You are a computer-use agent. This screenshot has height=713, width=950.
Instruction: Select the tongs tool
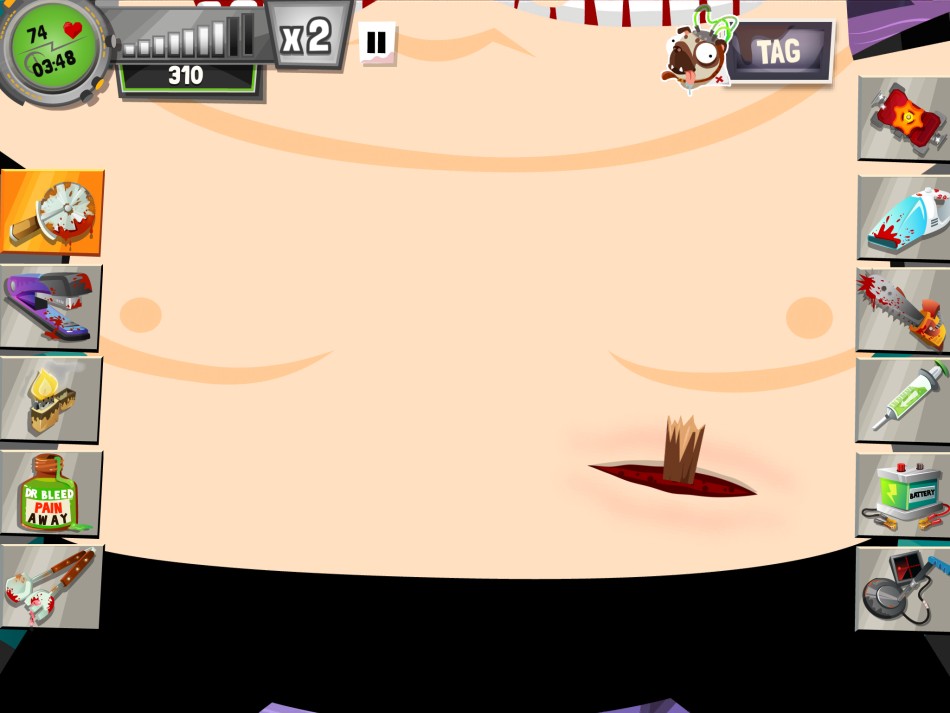(x=50, y=586)
